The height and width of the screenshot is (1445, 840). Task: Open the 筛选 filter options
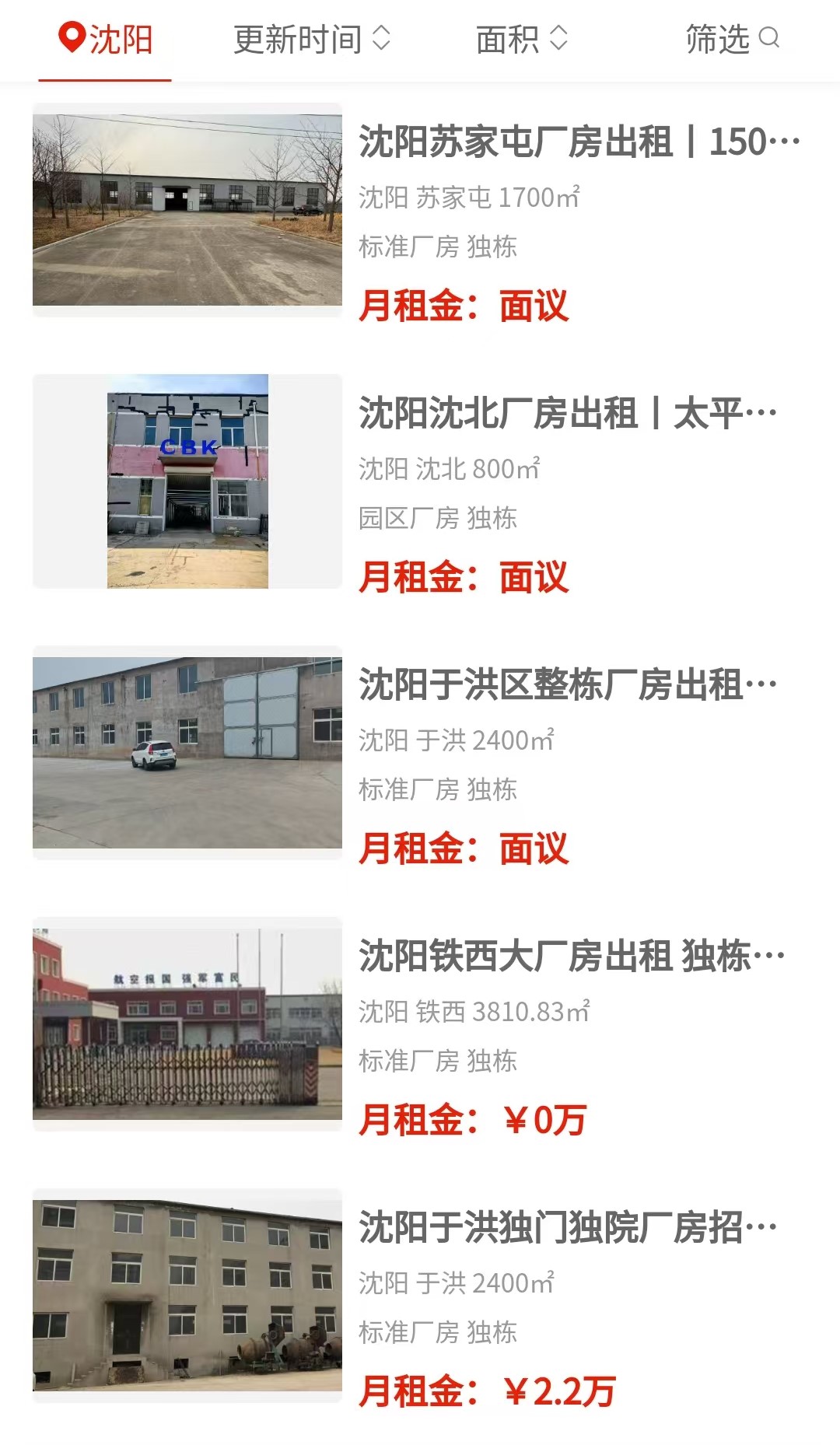coord(732,39)
